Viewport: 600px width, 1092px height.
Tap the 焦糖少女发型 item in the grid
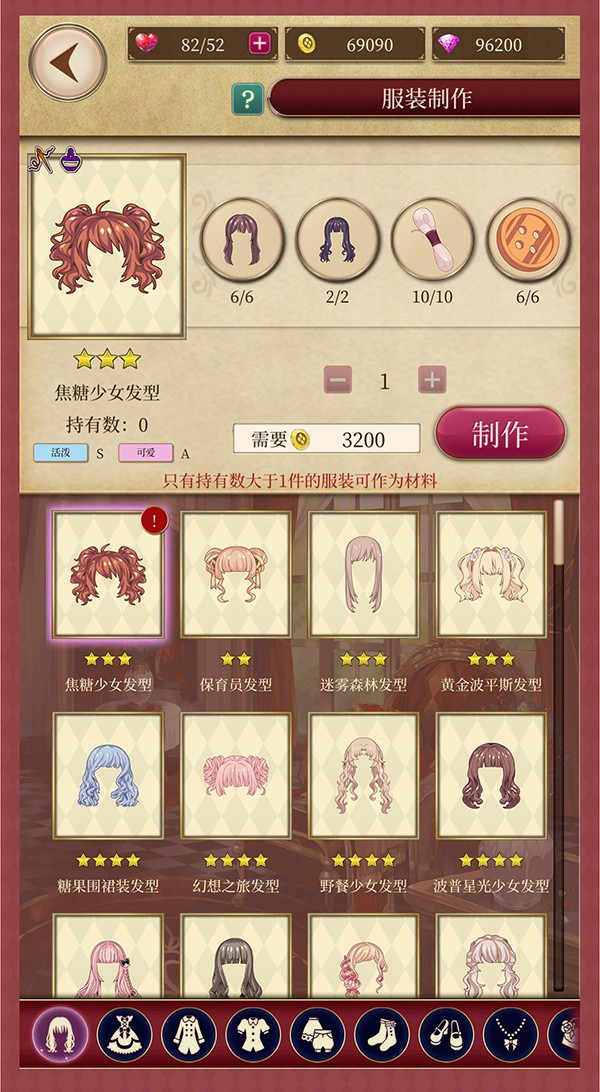[108, 575]
